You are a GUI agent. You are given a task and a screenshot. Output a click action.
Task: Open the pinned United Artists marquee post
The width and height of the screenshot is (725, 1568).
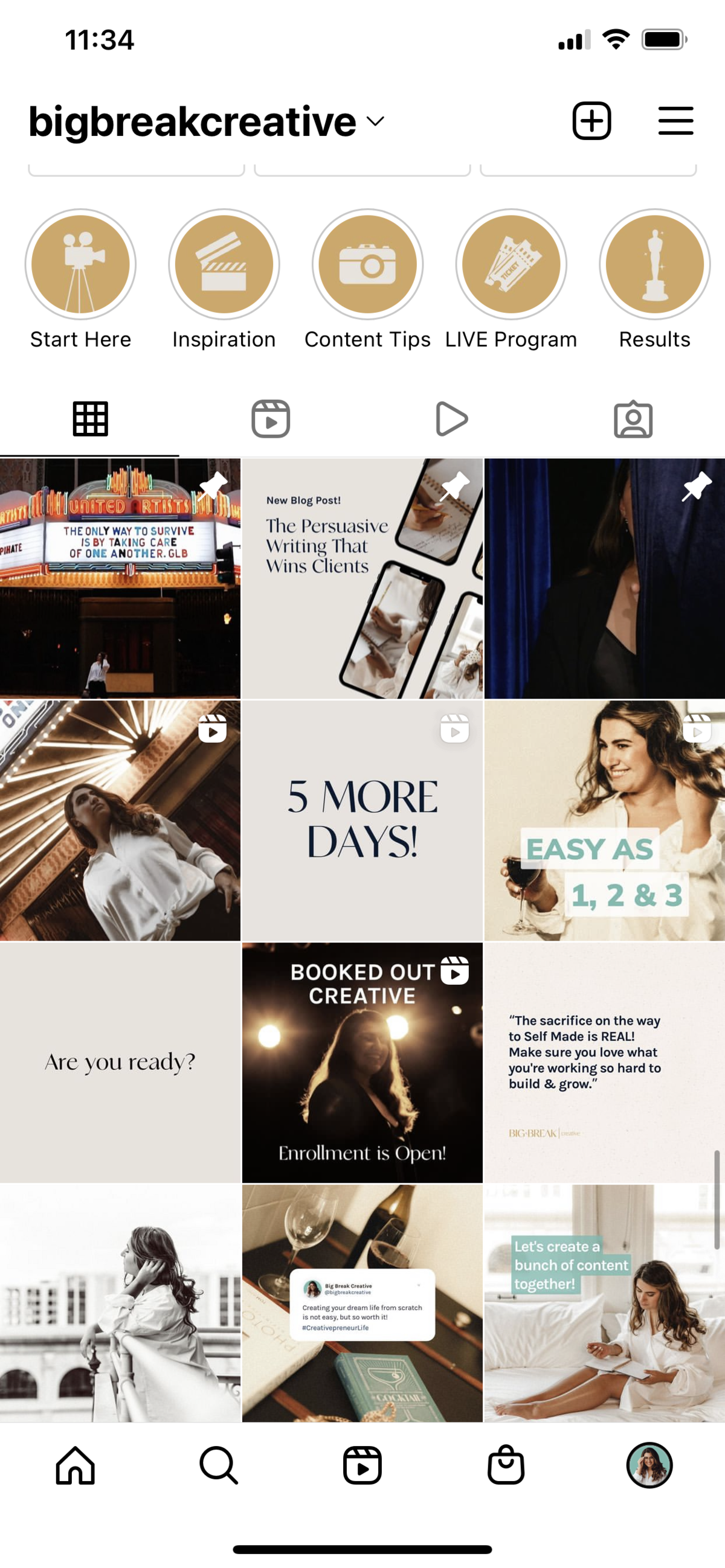tap(120, 578)
